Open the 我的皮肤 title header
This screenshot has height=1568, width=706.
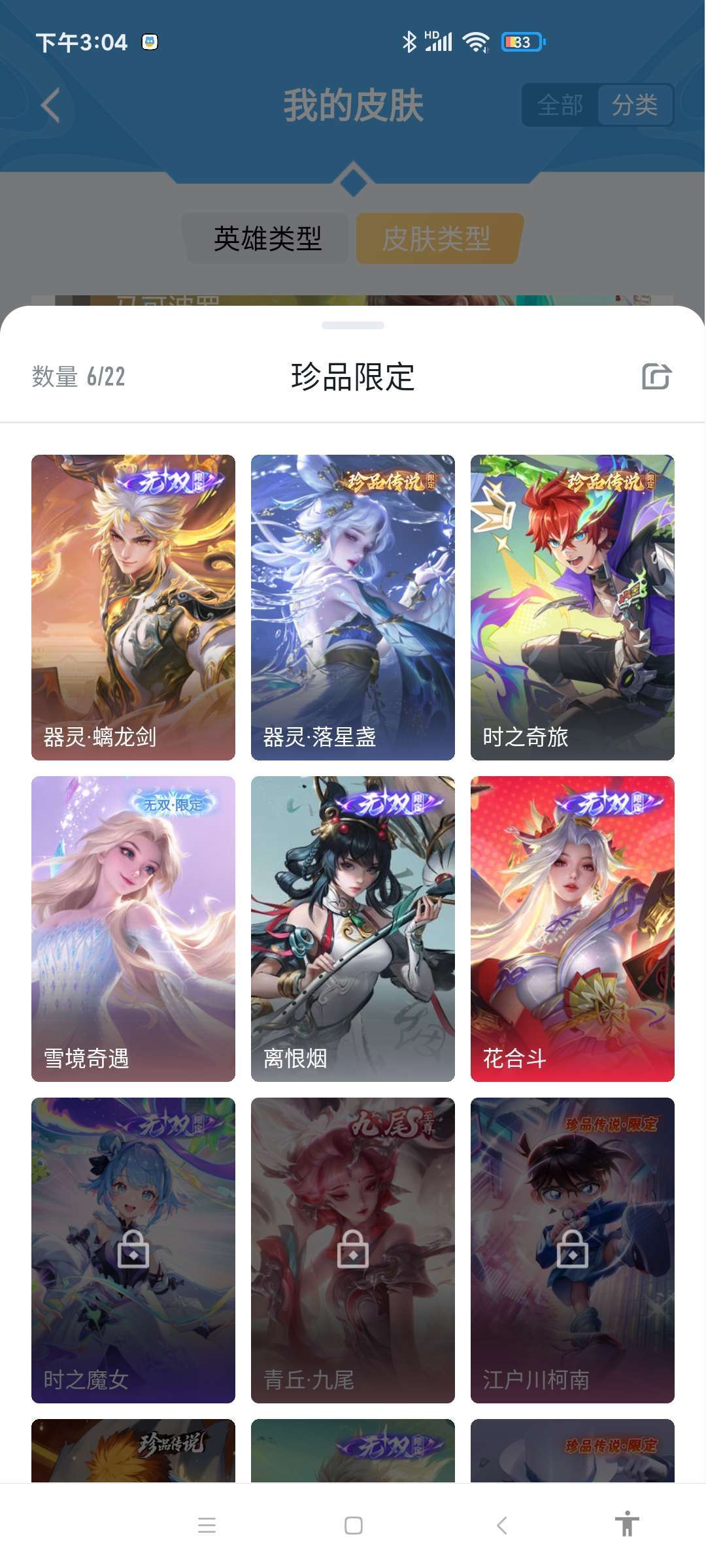click(x=353, y=105)
